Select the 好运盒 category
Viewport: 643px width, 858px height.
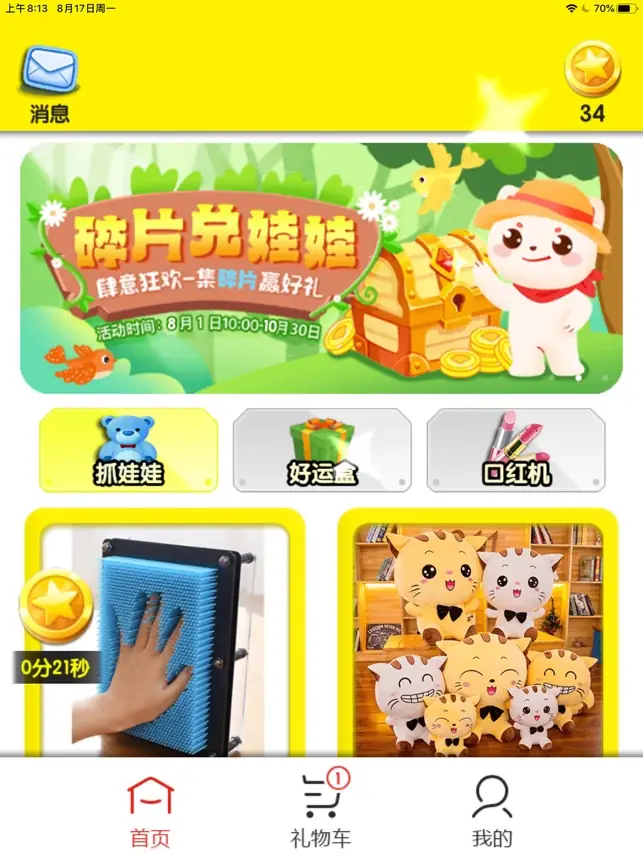(322, 450)
